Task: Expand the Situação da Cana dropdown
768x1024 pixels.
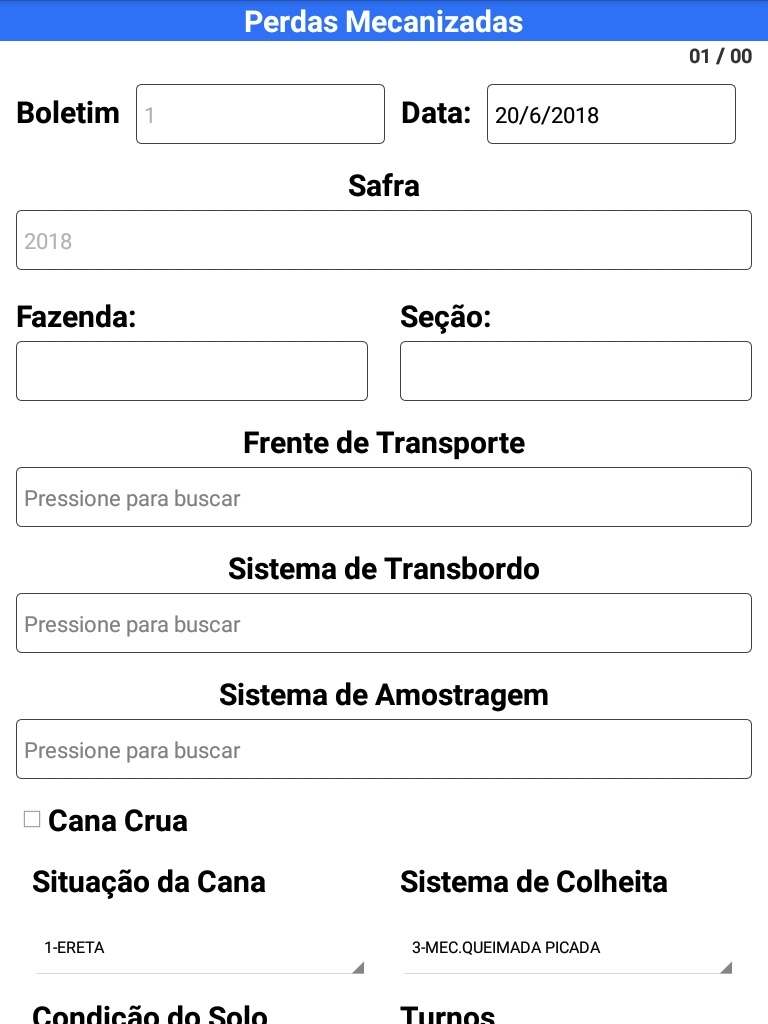Action: (x=198, y=948)
